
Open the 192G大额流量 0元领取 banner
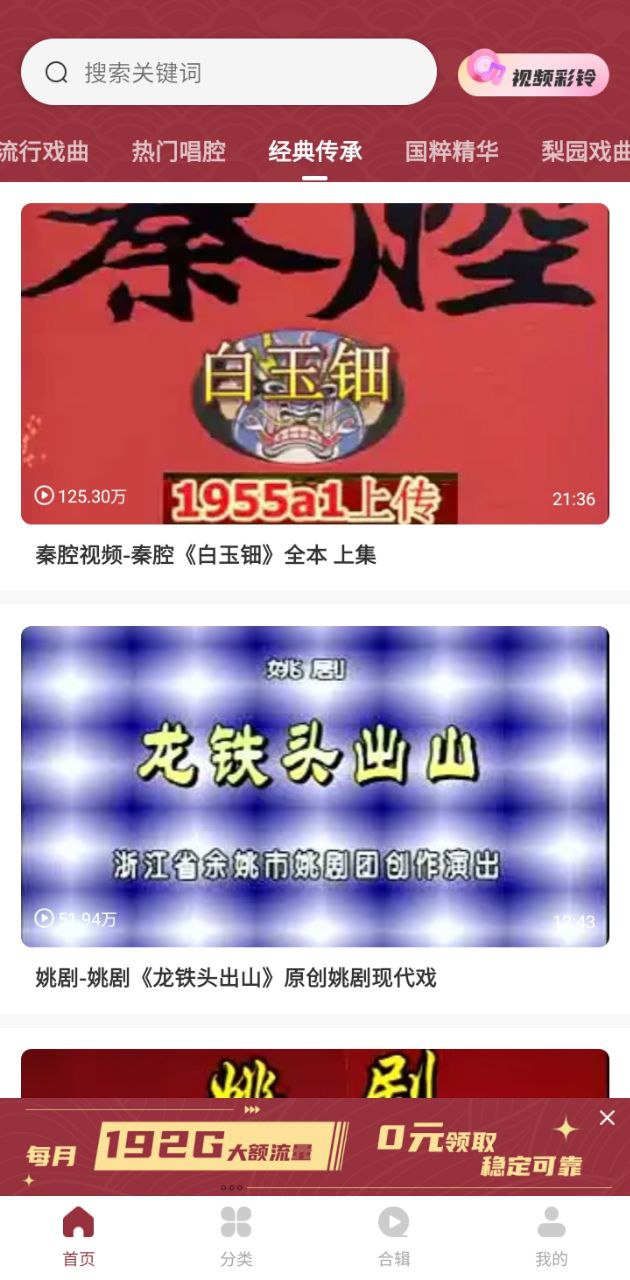click(x=300, y=1148)
